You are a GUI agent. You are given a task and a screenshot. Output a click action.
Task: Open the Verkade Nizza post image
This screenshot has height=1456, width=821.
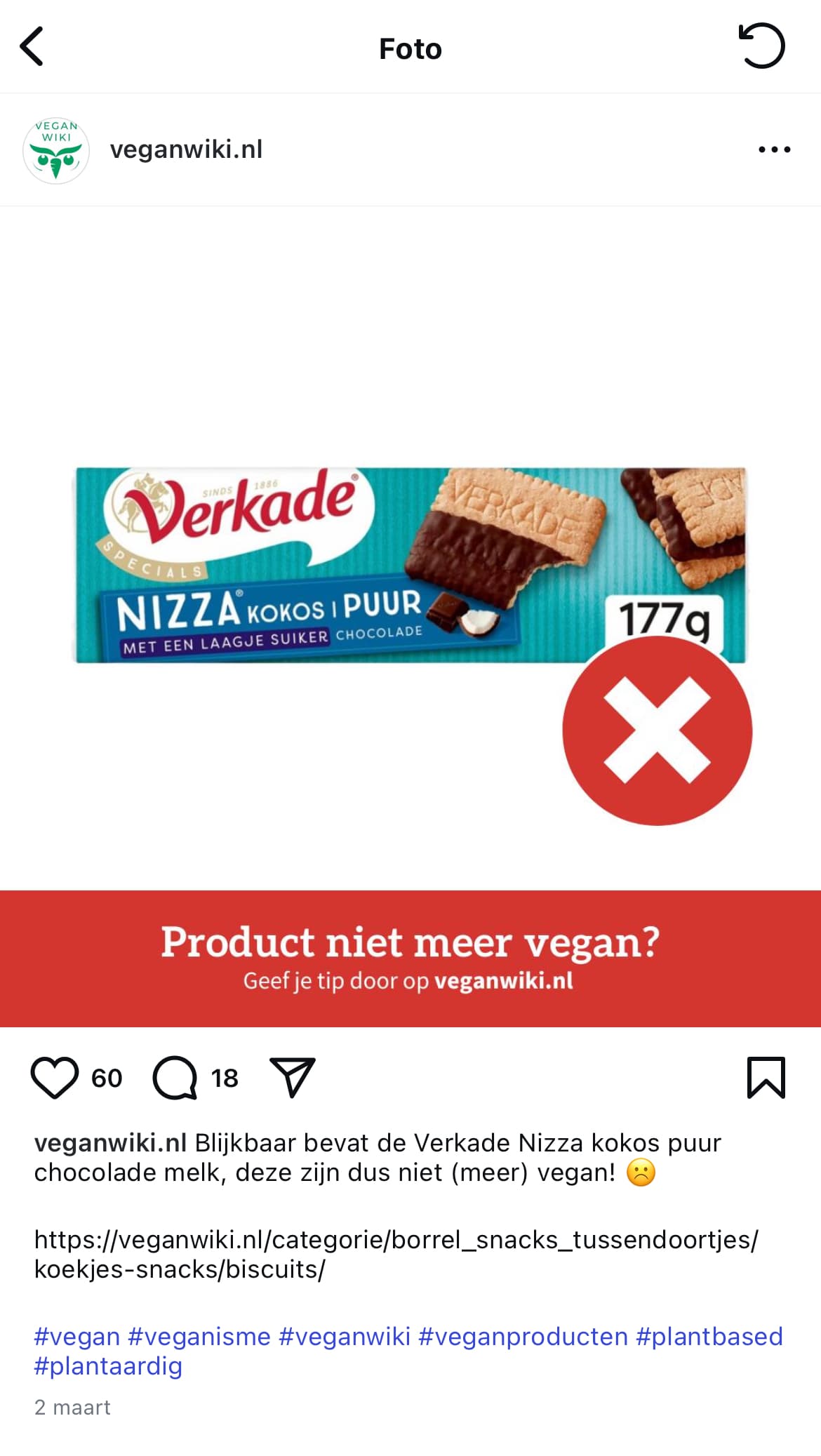[x=410, y=617]
